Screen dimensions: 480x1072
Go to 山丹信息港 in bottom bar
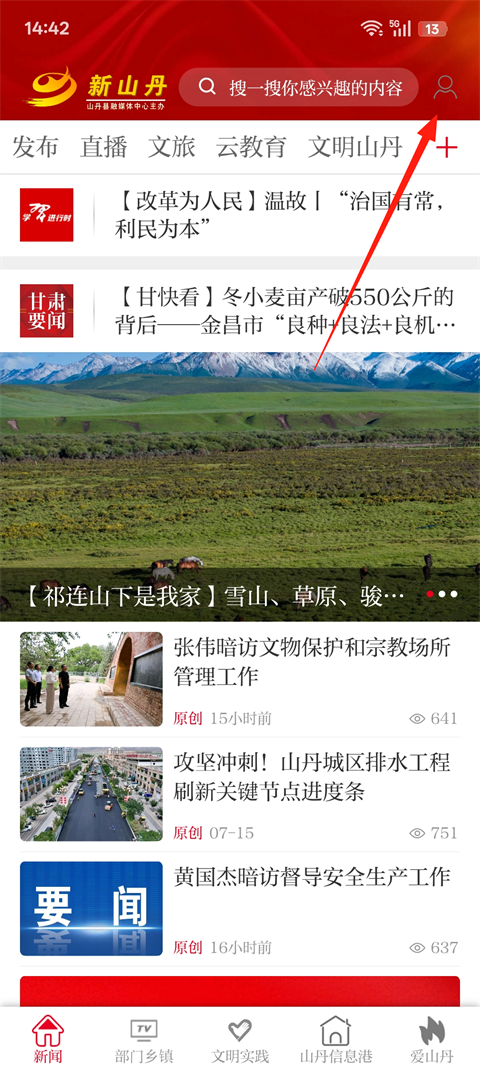pos(335,1039)
